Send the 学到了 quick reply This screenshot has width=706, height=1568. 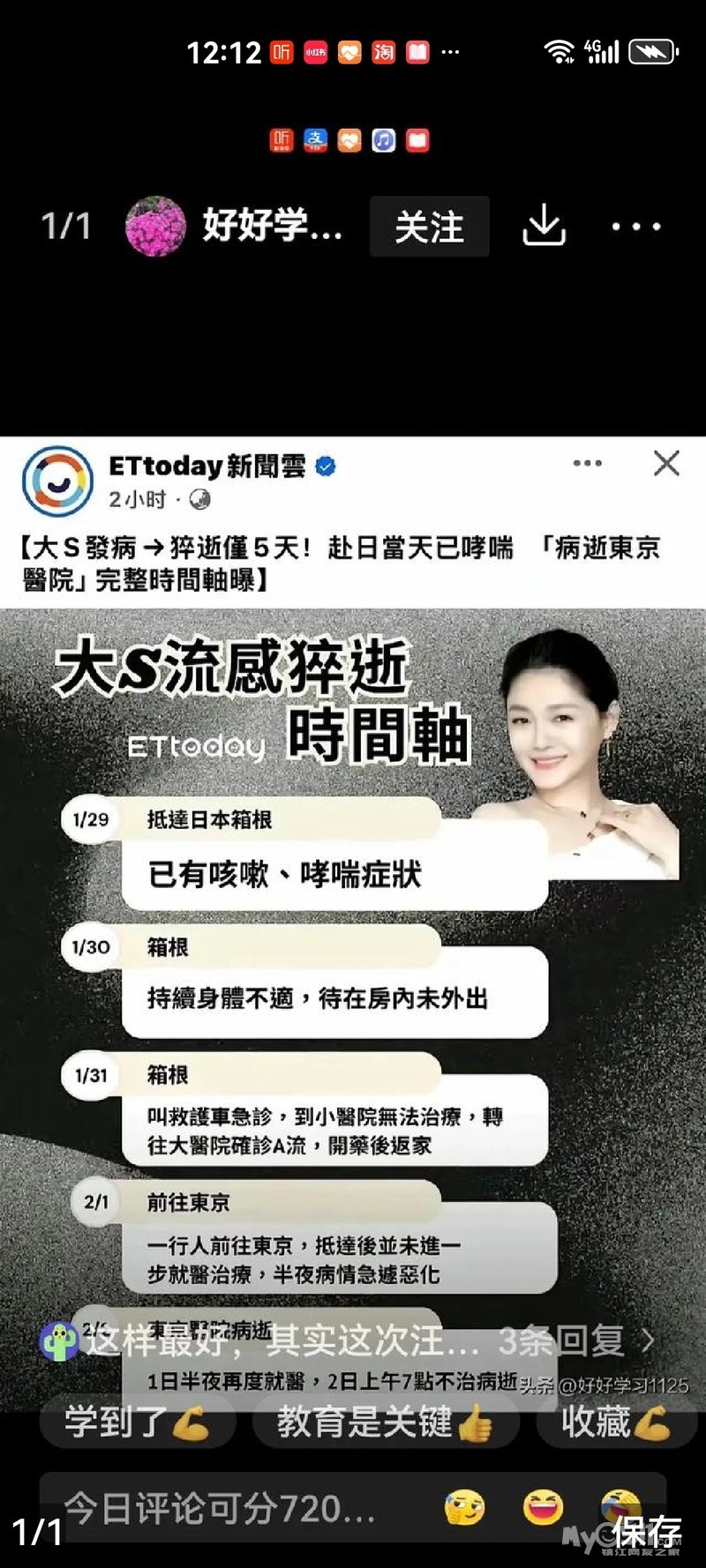[137, 1422]
